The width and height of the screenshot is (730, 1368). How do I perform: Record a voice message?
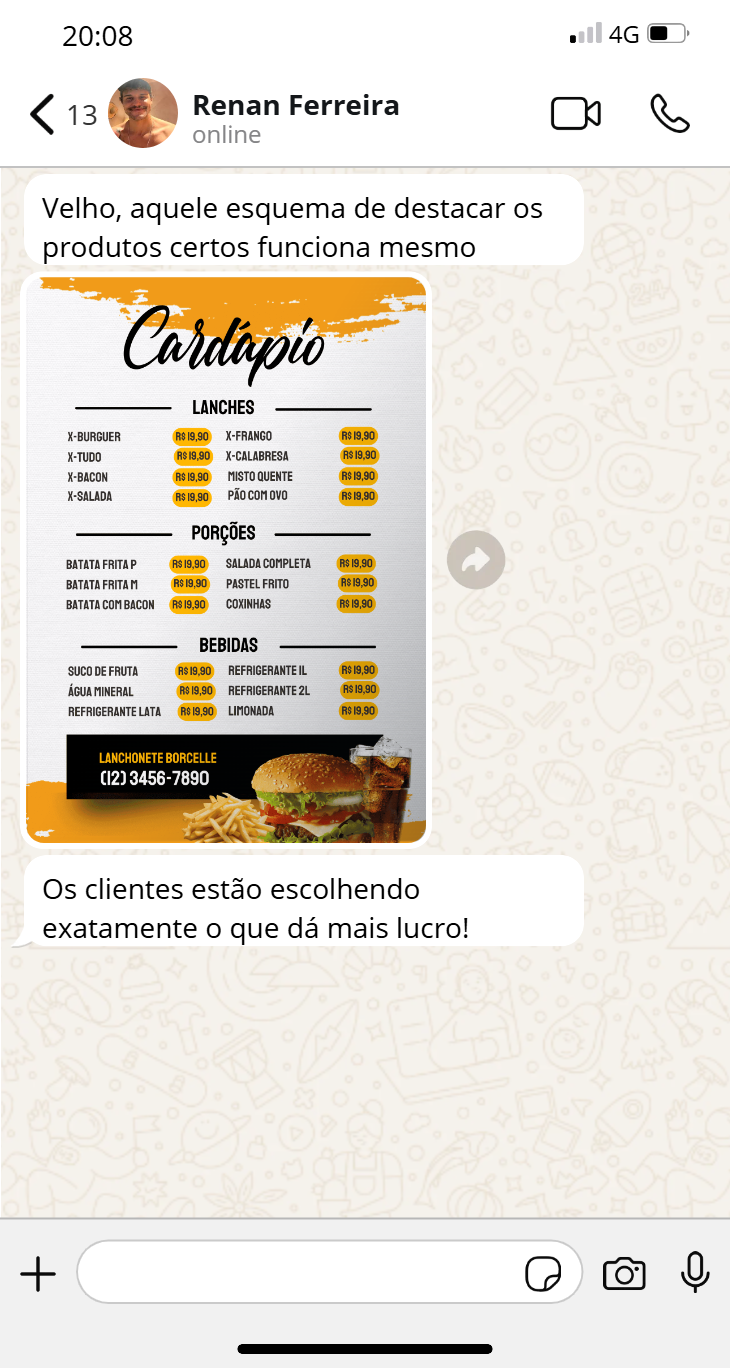click(x=695, y=1272)
